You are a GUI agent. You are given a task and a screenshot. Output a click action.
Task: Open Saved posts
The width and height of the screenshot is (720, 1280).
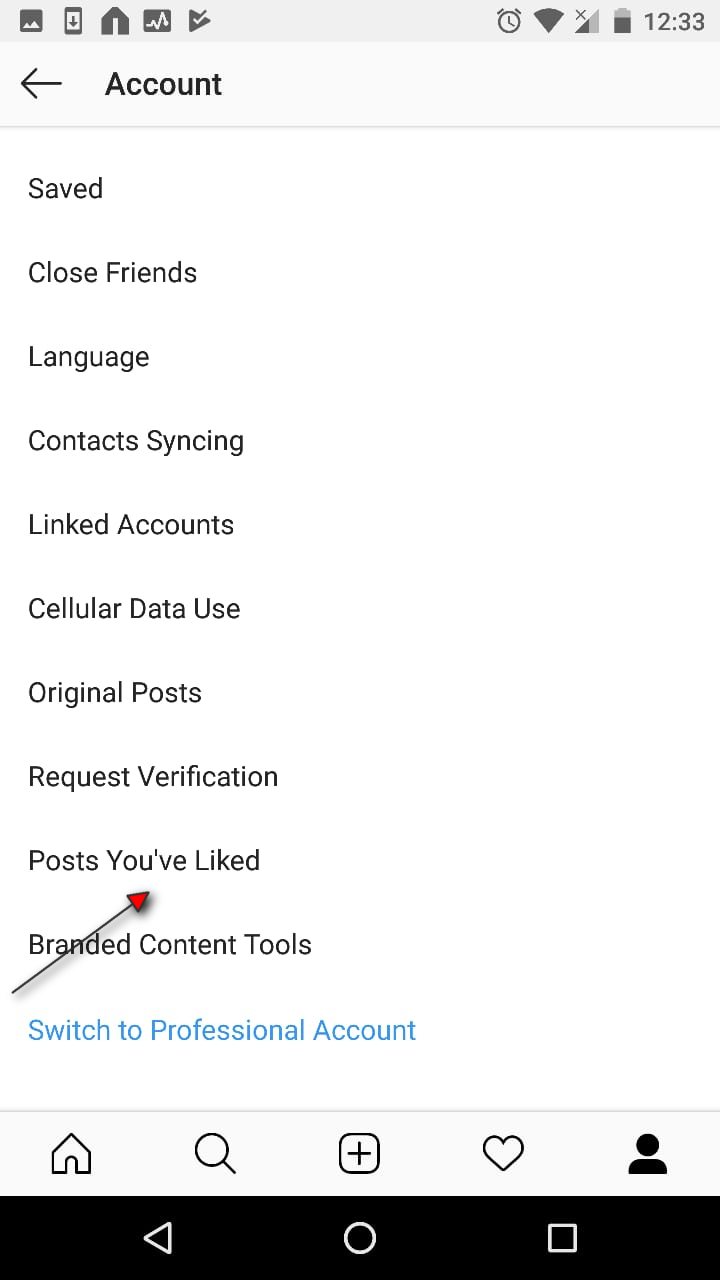click(x=360, y=189)
